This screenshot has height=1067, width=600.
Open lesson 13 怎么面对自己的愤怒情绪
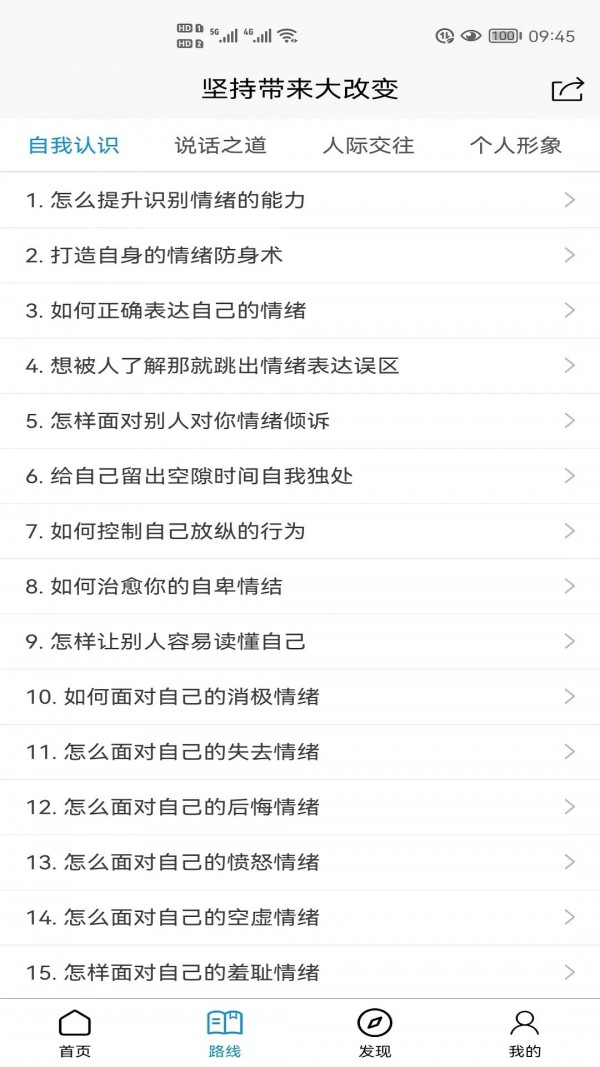click(300, 862)
